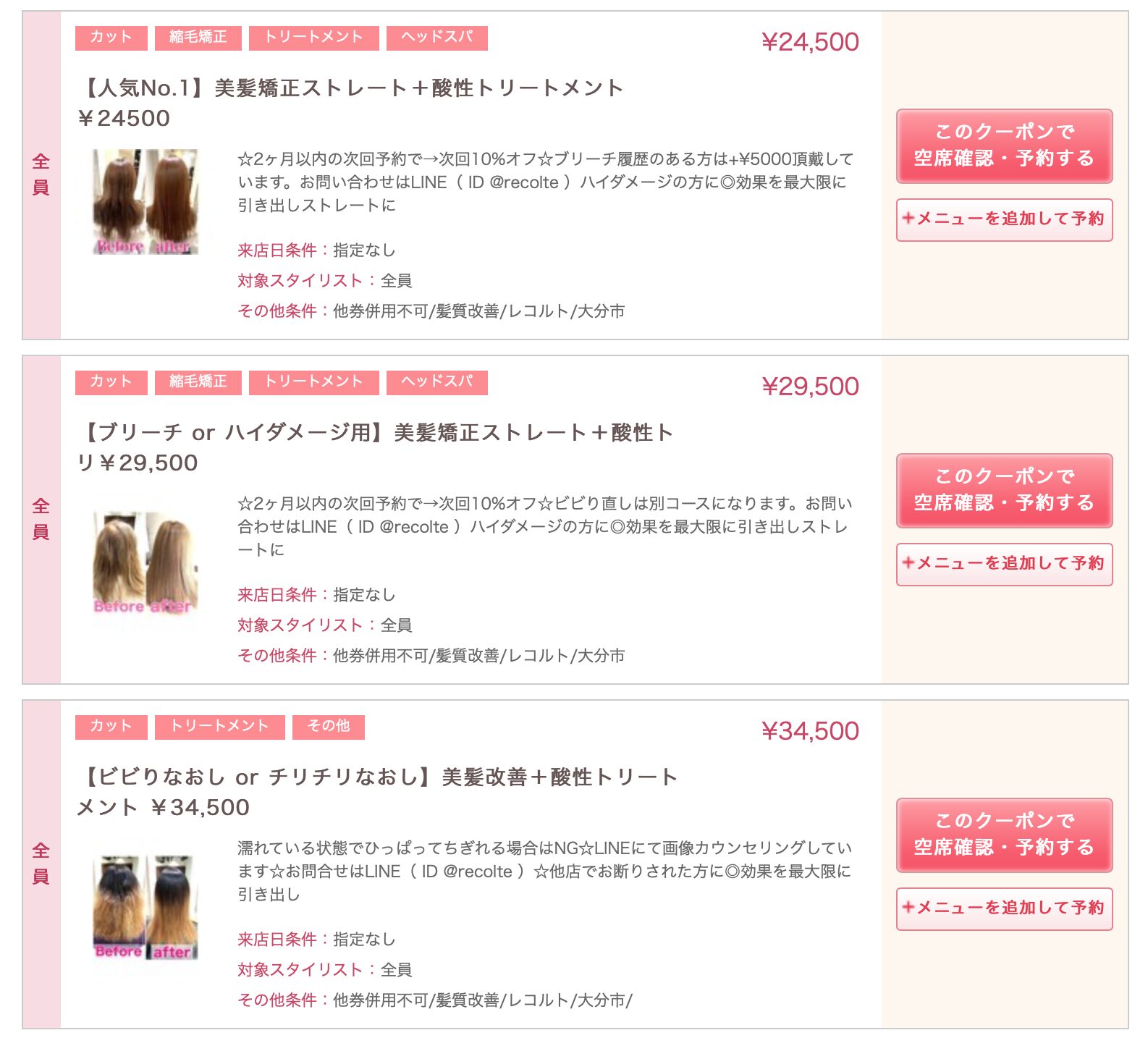This screenshot has height=1038, width=1148.
Task: Book using the ¥34,500 ビビリなおし coupon
Action: tap(1004, 835)
